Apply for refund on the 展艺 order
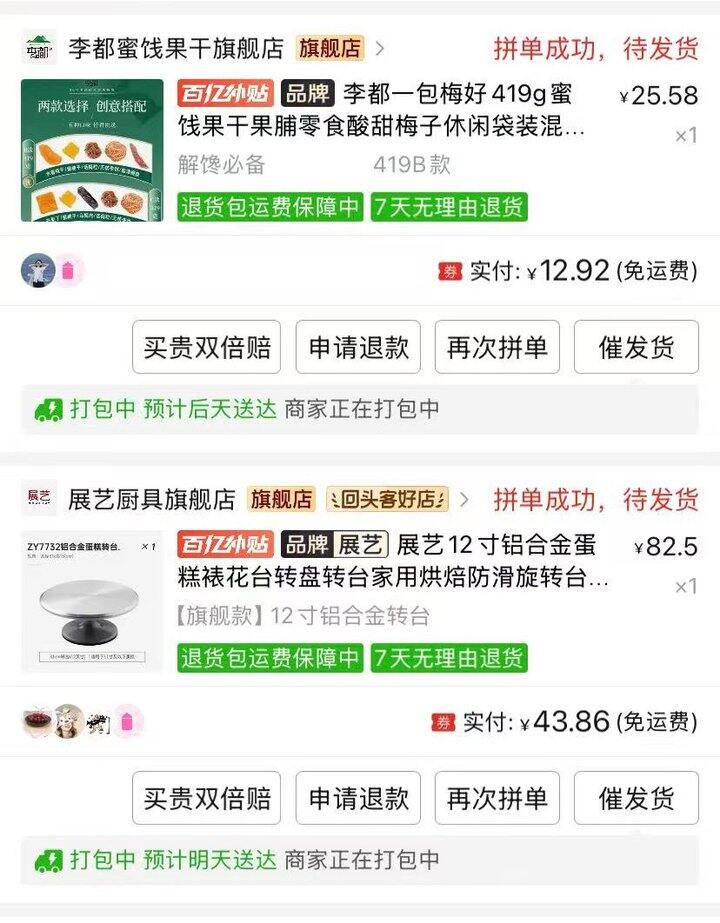This screenshot has height=923, width=720. (x=358, y=798)
